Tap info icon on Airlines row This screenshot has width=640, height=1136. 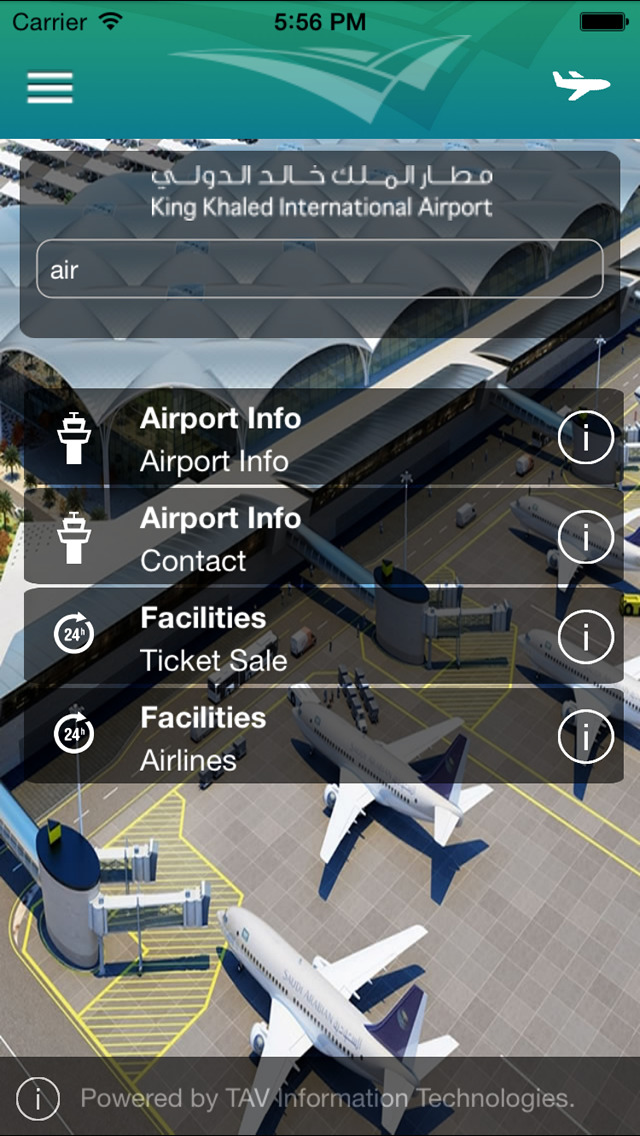(586, 737)
